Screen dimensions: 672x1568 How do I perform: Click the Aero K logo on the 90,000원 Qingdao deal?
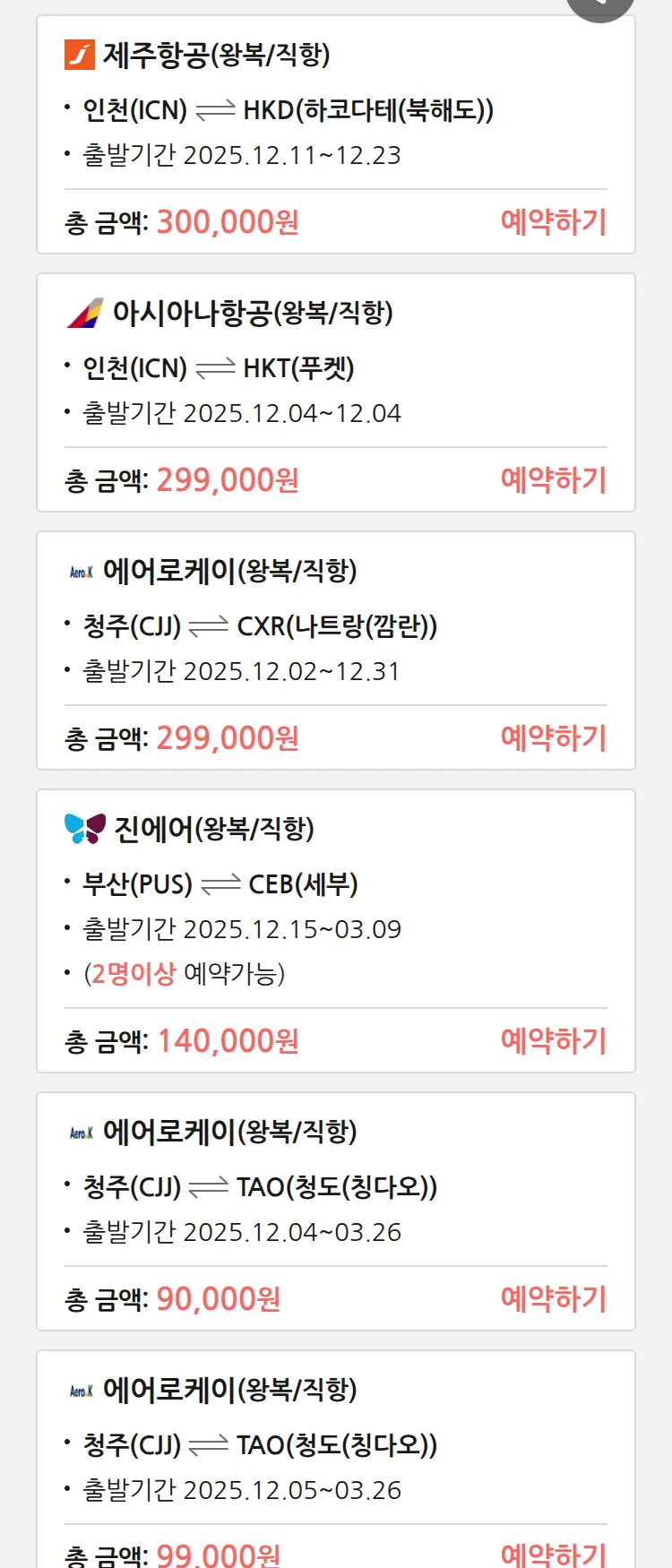[81, 1131]
